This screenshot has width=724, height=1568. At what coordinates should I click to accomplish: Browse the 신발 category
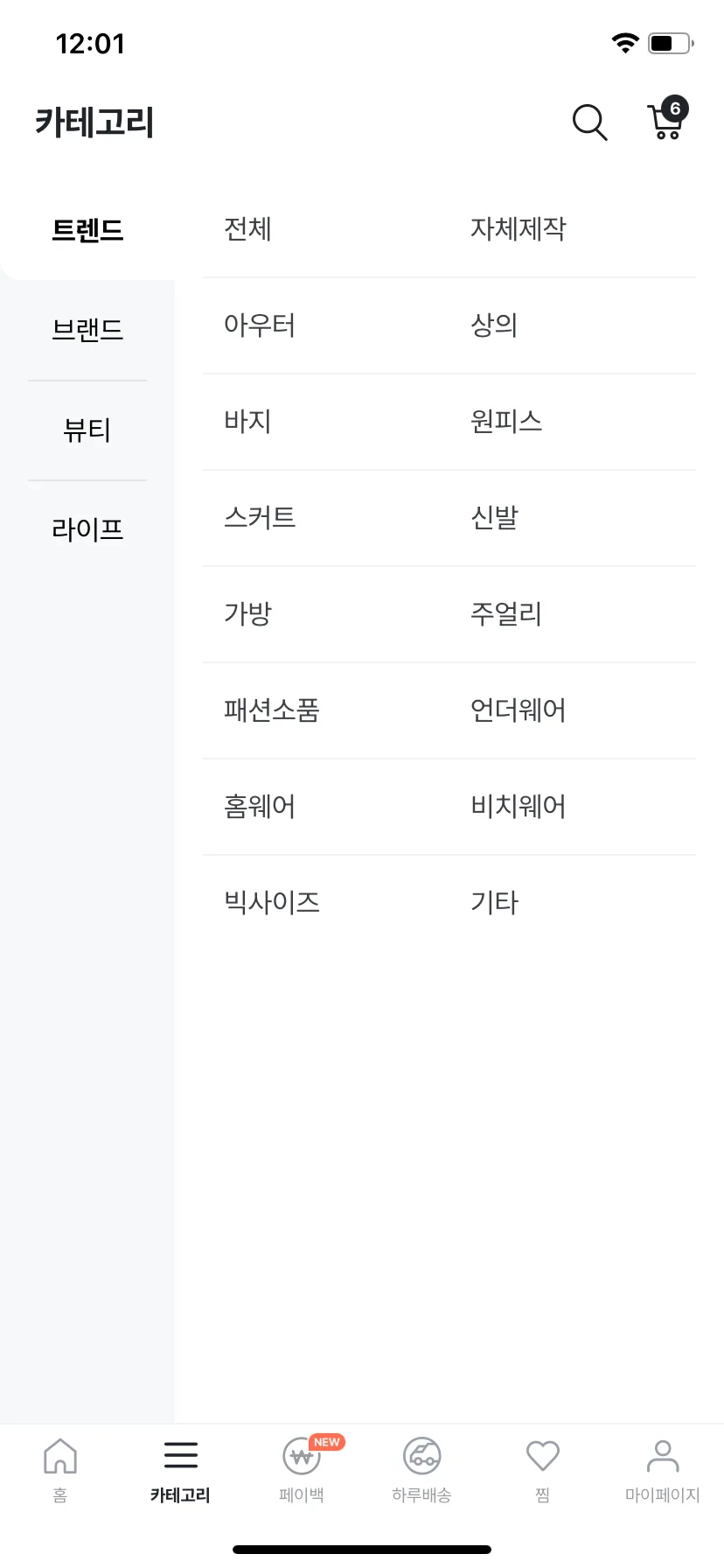pos(494,518)
